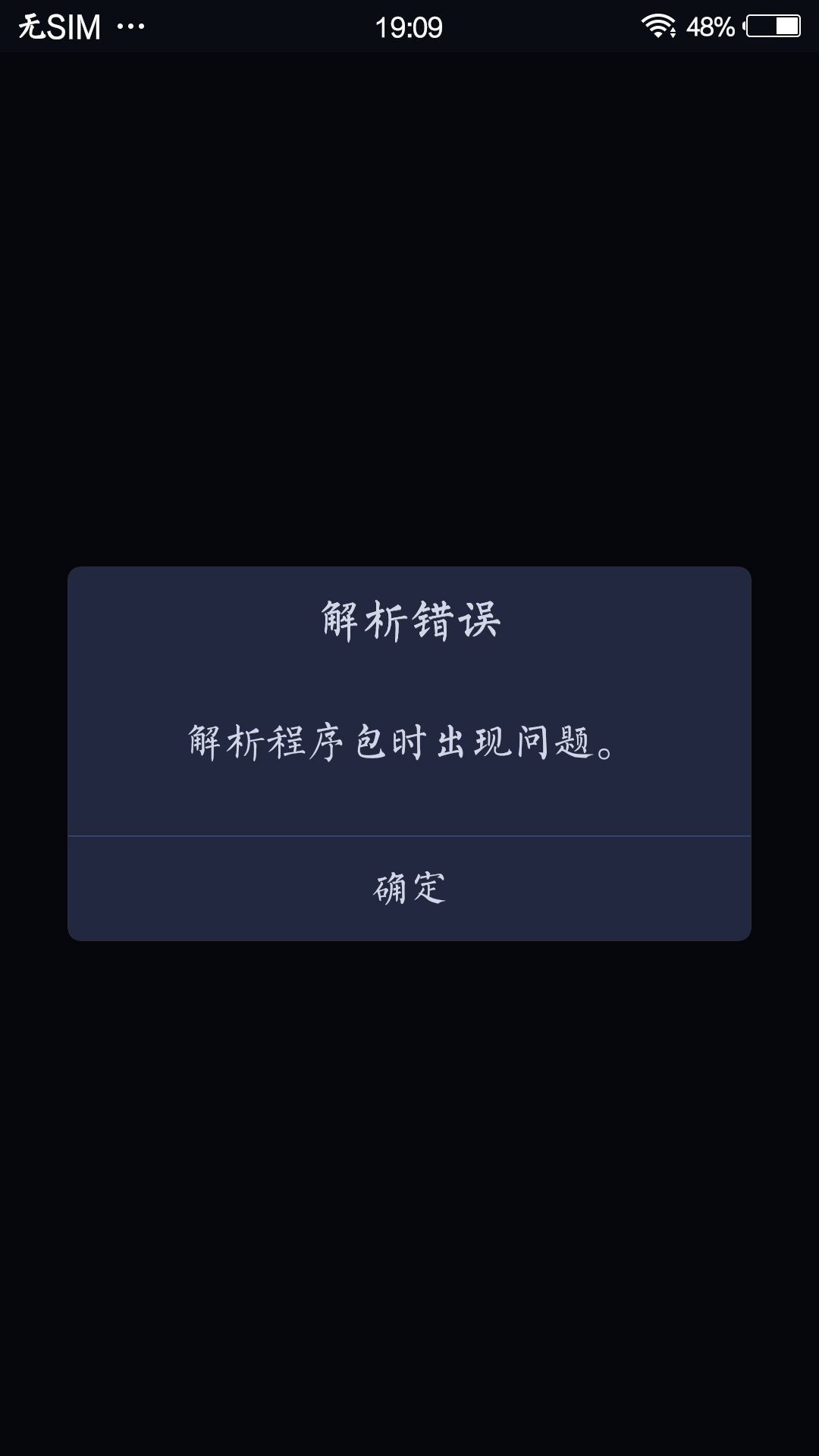Click the bottom edge of the dialog
Viewport: 819px width, 1456px height.
[x=408, y=937]
